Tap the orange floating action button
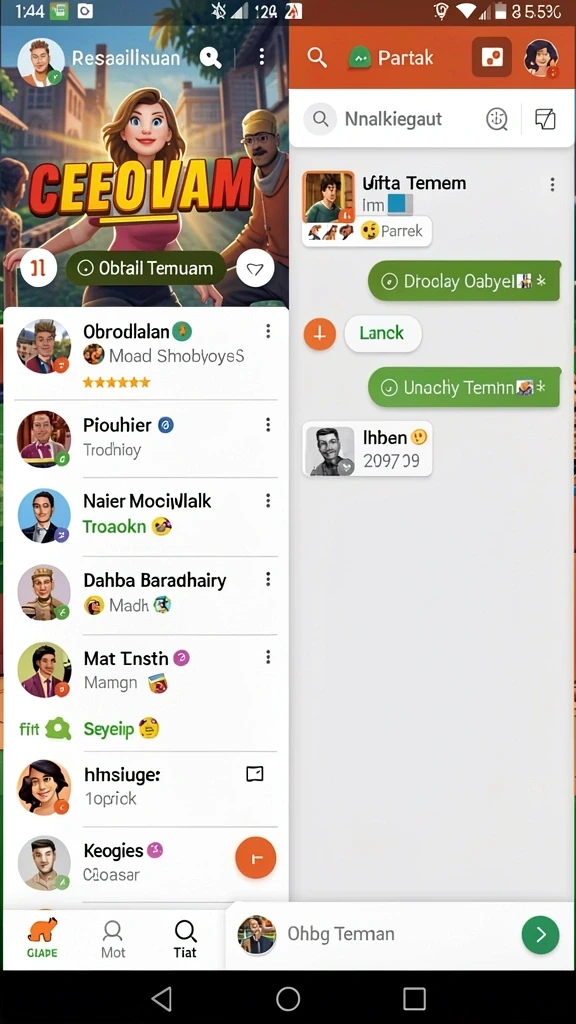This screenshot has width=576, height=1024. [255, 857]
